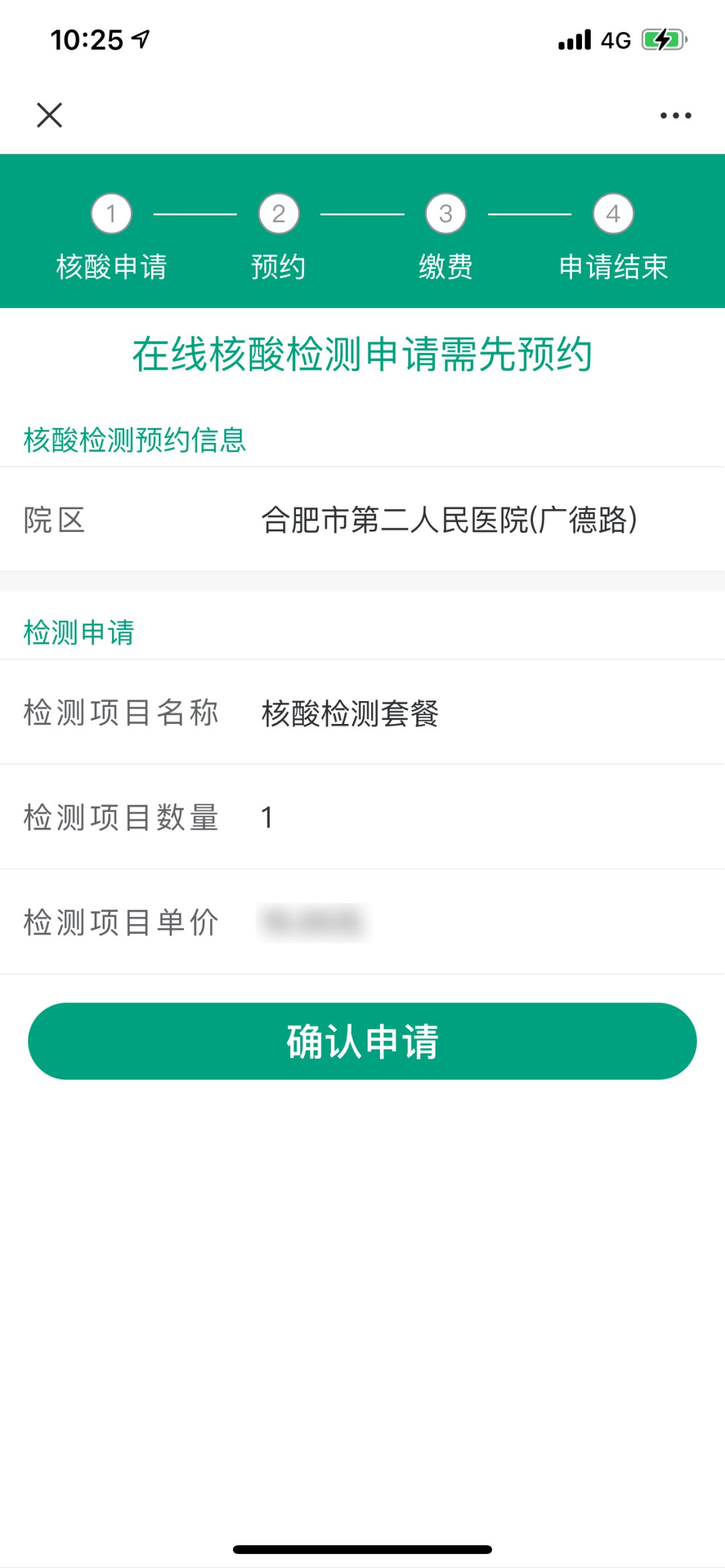Tap the 确认申请 confirm button
The width and height of the screenshot is (725, 1568).
(x=362, y=1041)
